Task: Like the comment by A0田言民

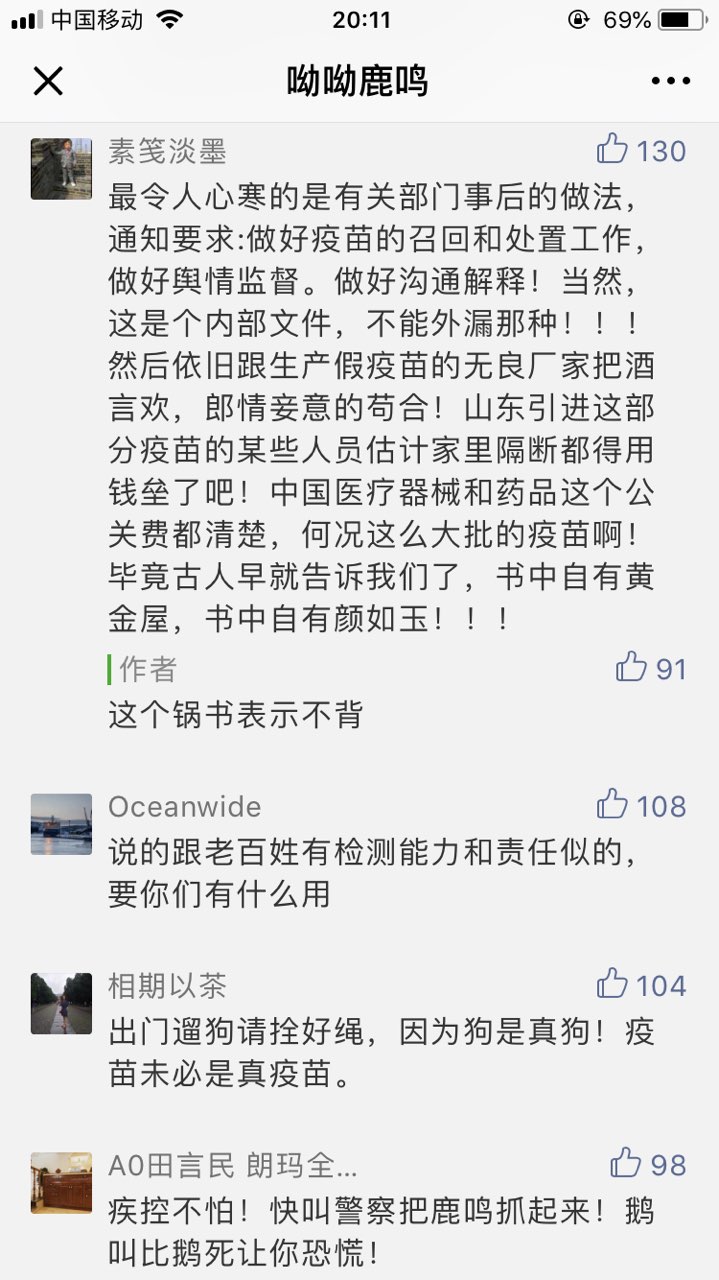Action: [625, 1163]
